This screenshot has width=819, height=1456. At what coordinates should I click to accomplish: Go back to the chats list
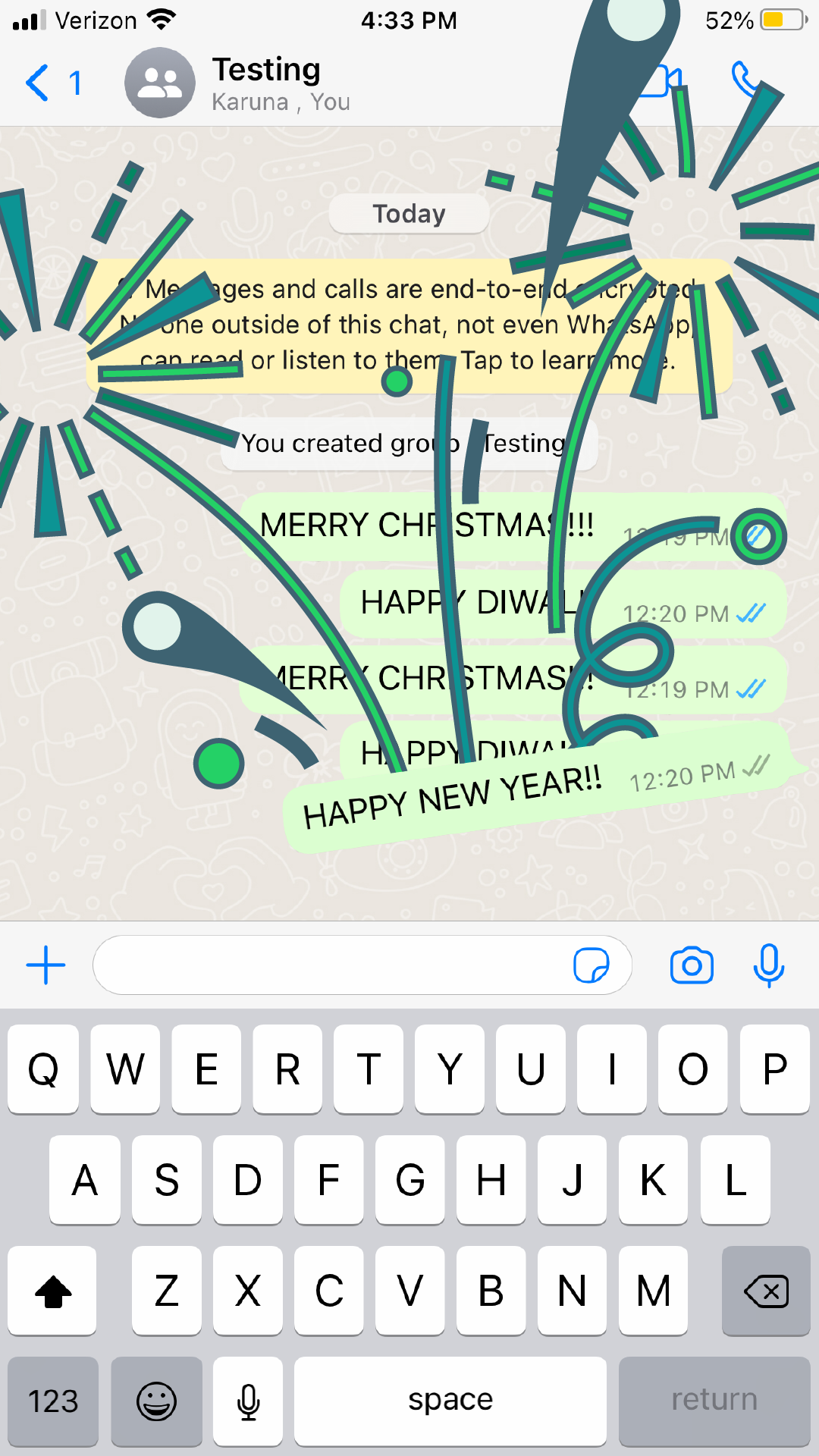[52, 83]
